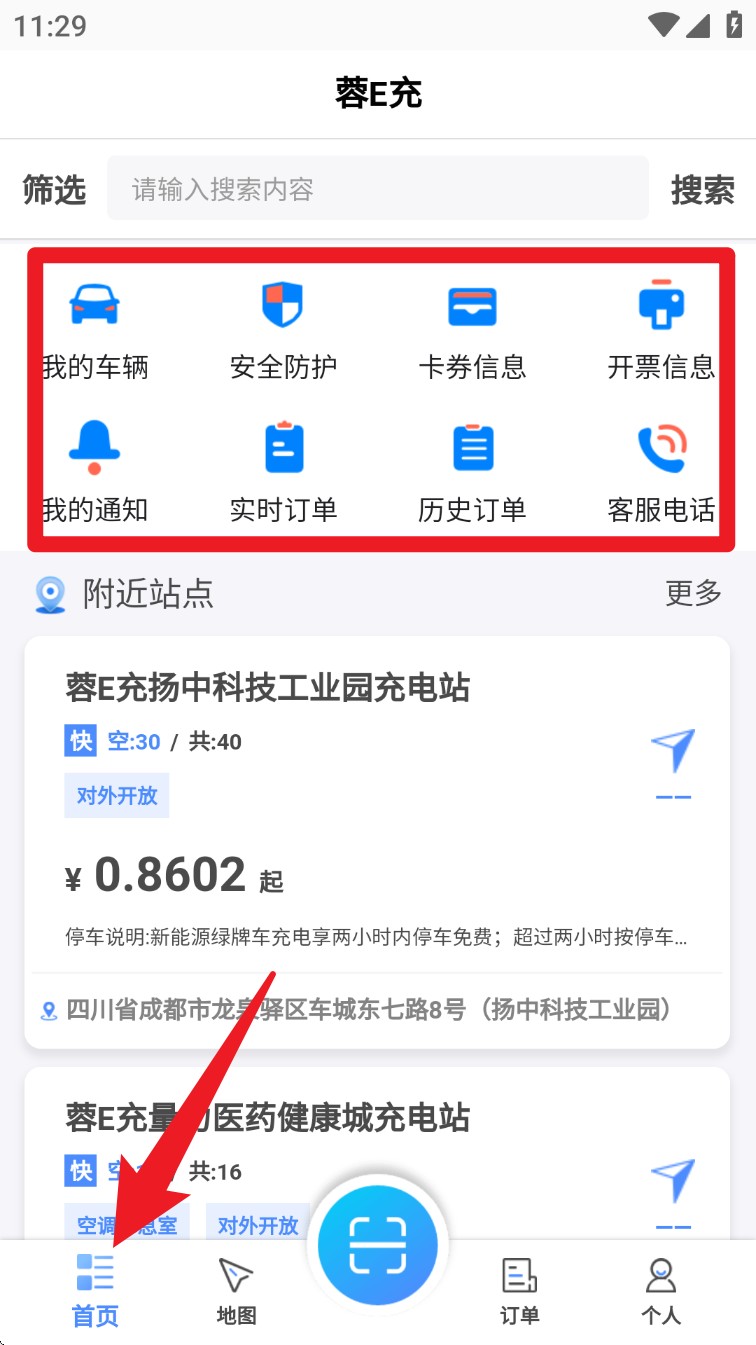
Task: Open the 筛选 filter option
Action: tap(54, 189)
